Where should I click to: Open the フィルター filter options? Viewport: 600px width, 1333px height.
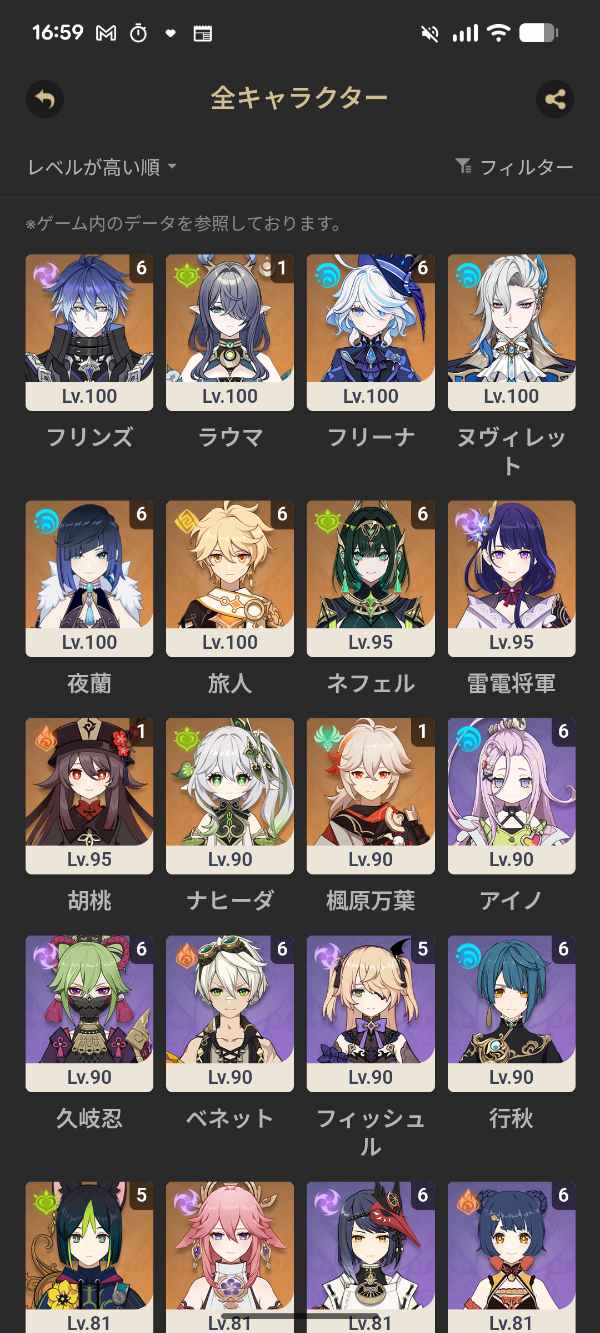(x=514, y=167)
